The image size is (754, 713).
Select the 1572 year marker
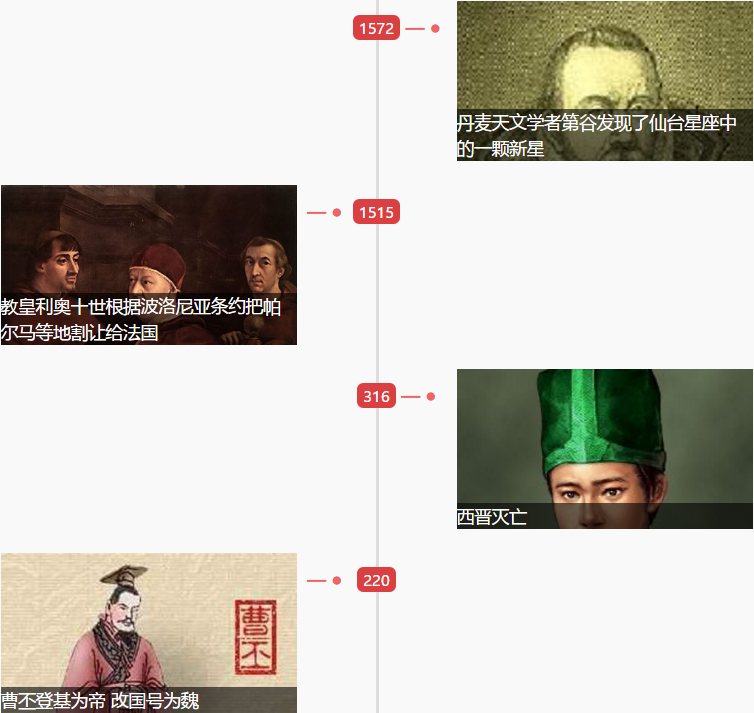376,29
